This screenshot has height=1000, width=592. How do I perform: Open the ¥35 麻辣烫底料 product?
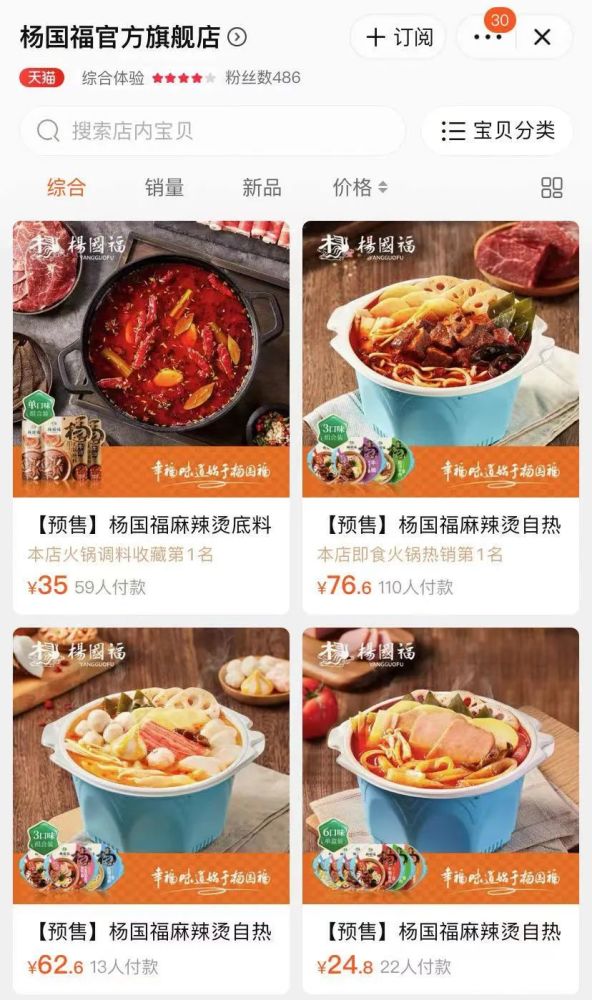151,417
